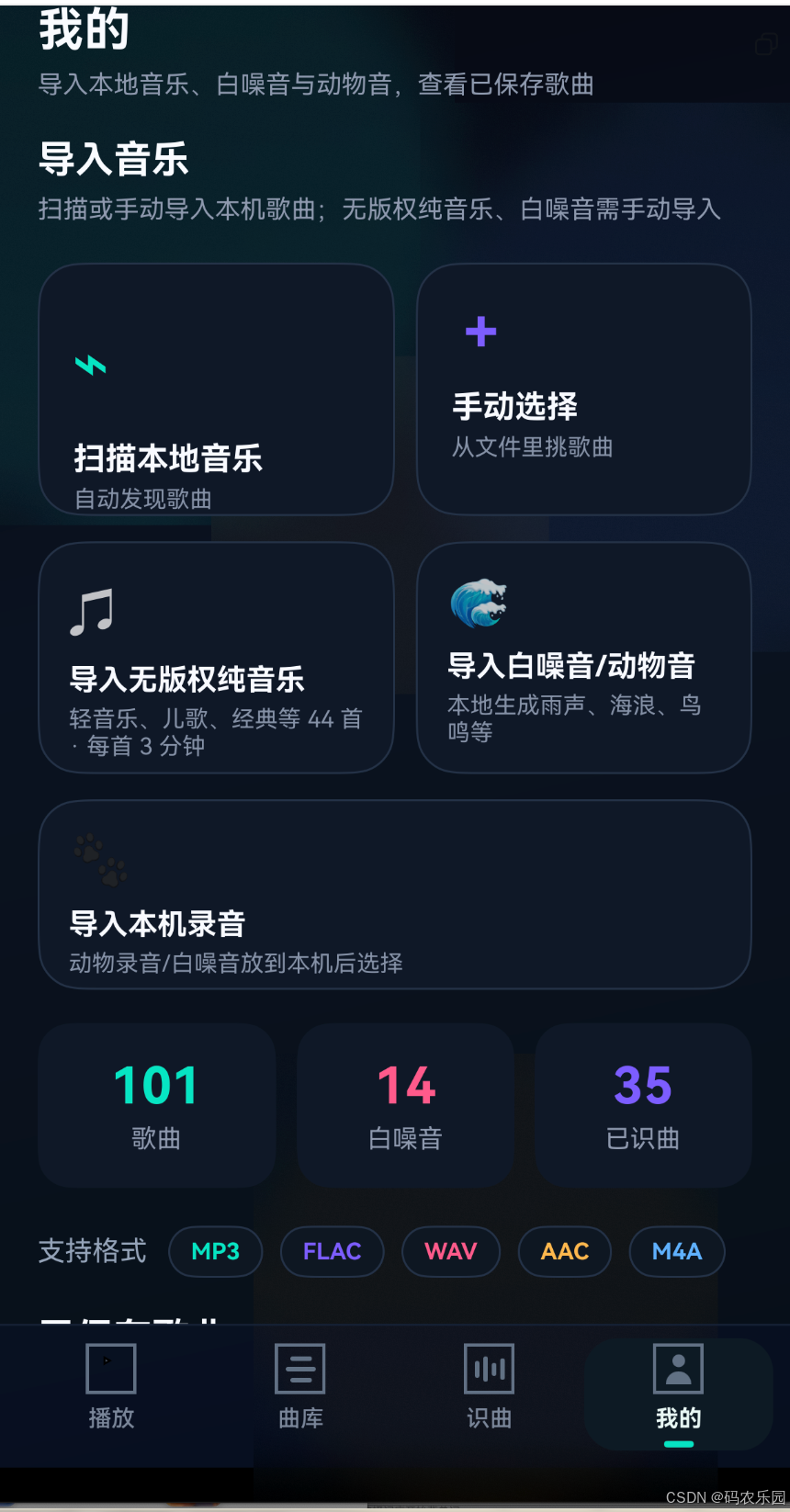Open the 识曲 tab
The image size is (790, 1512).
[x=490, y=1388]
